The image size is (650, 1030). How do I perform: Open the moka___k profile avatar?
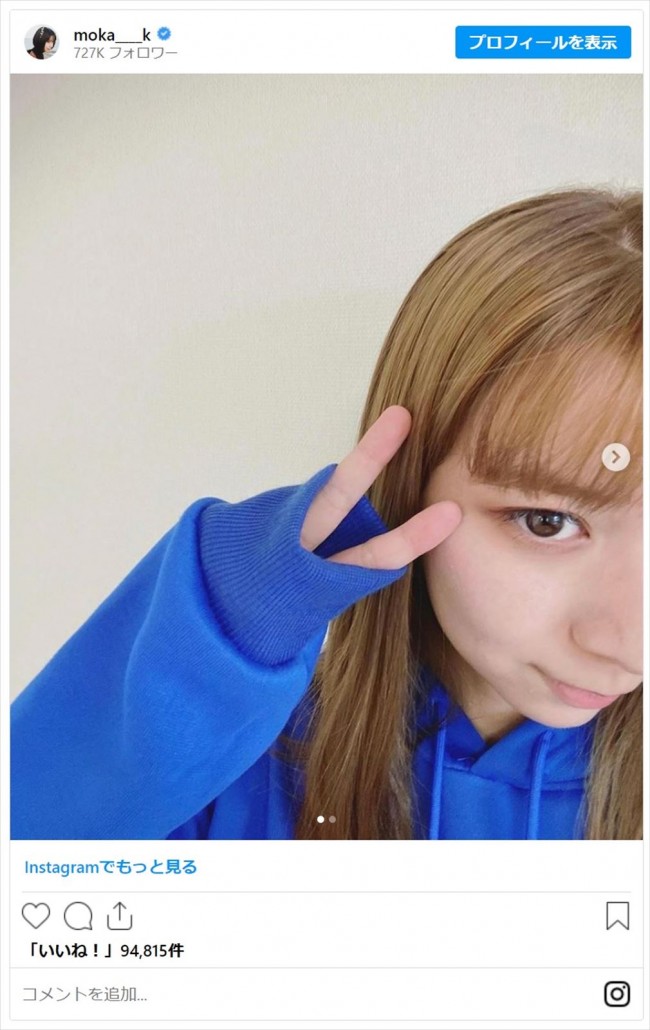(x=42, y=42)
